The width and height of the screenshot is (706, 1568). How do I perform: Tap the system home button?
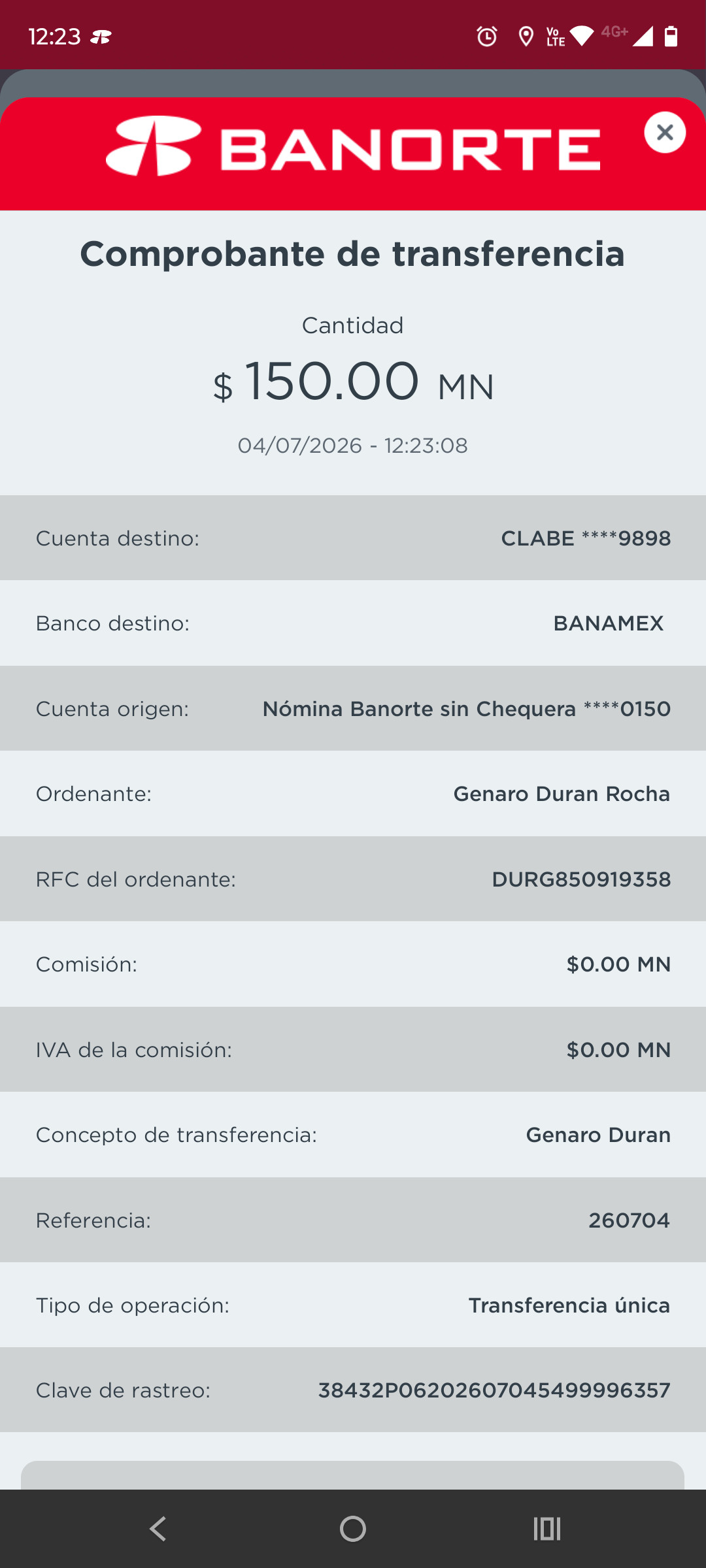(x=353, y=1529)
